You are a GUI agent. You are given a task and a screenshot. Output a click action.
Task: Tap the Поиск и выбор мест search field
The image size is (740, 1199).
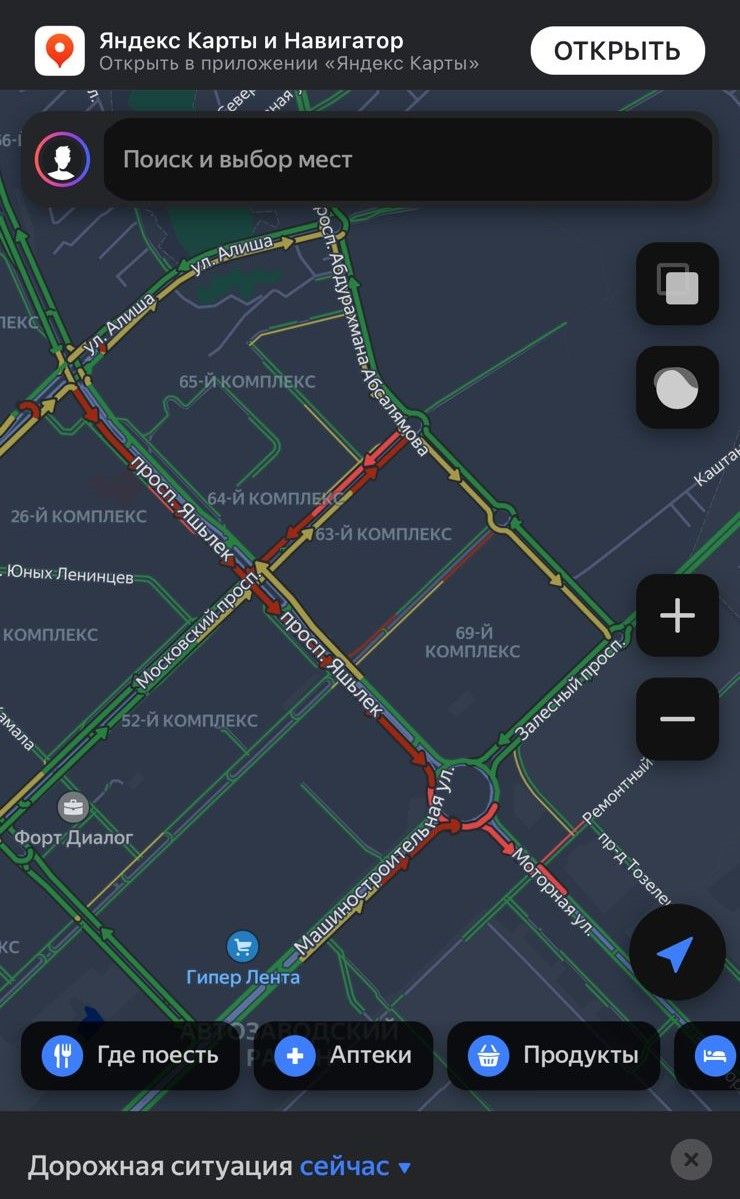tap(408, 160)
